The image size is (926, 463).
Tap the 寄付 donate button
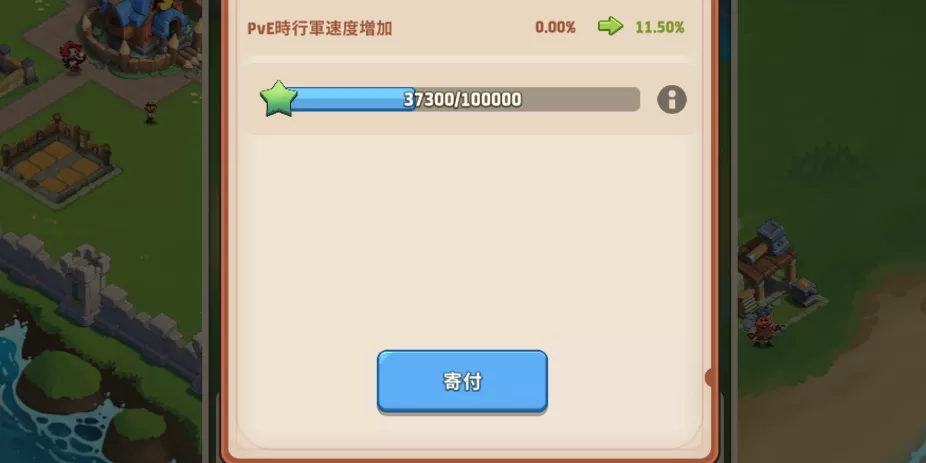462,381
